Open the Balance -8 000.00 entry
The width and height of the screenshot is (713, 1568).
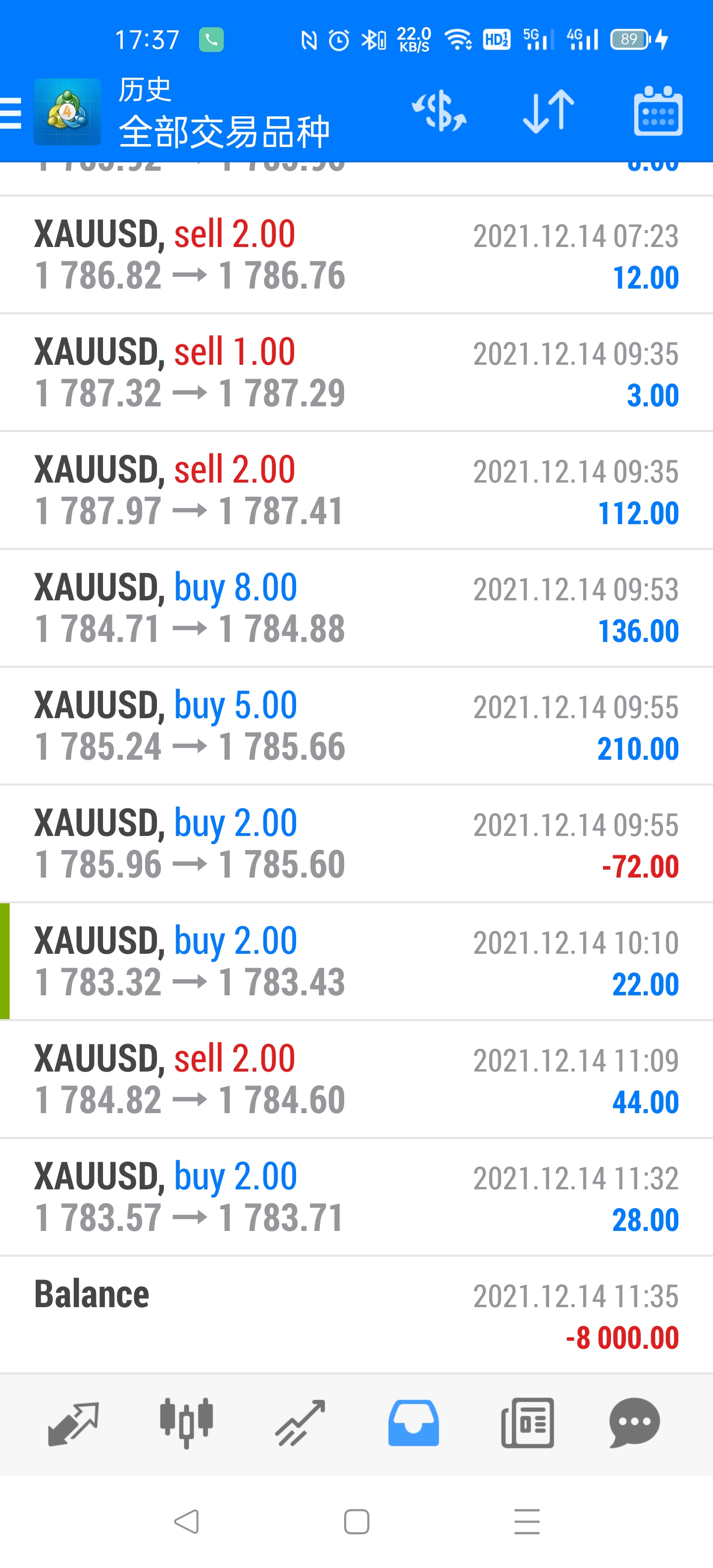[356, 1315]
